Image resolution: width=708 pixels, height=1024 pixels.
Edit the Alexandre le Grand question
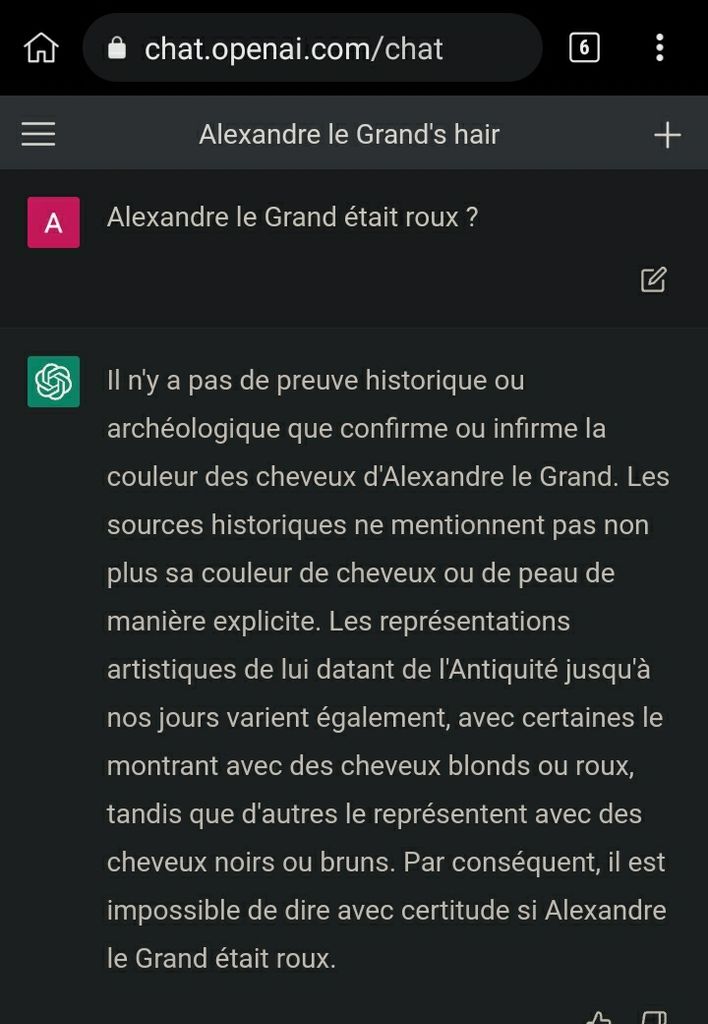[x=653, y=280]
